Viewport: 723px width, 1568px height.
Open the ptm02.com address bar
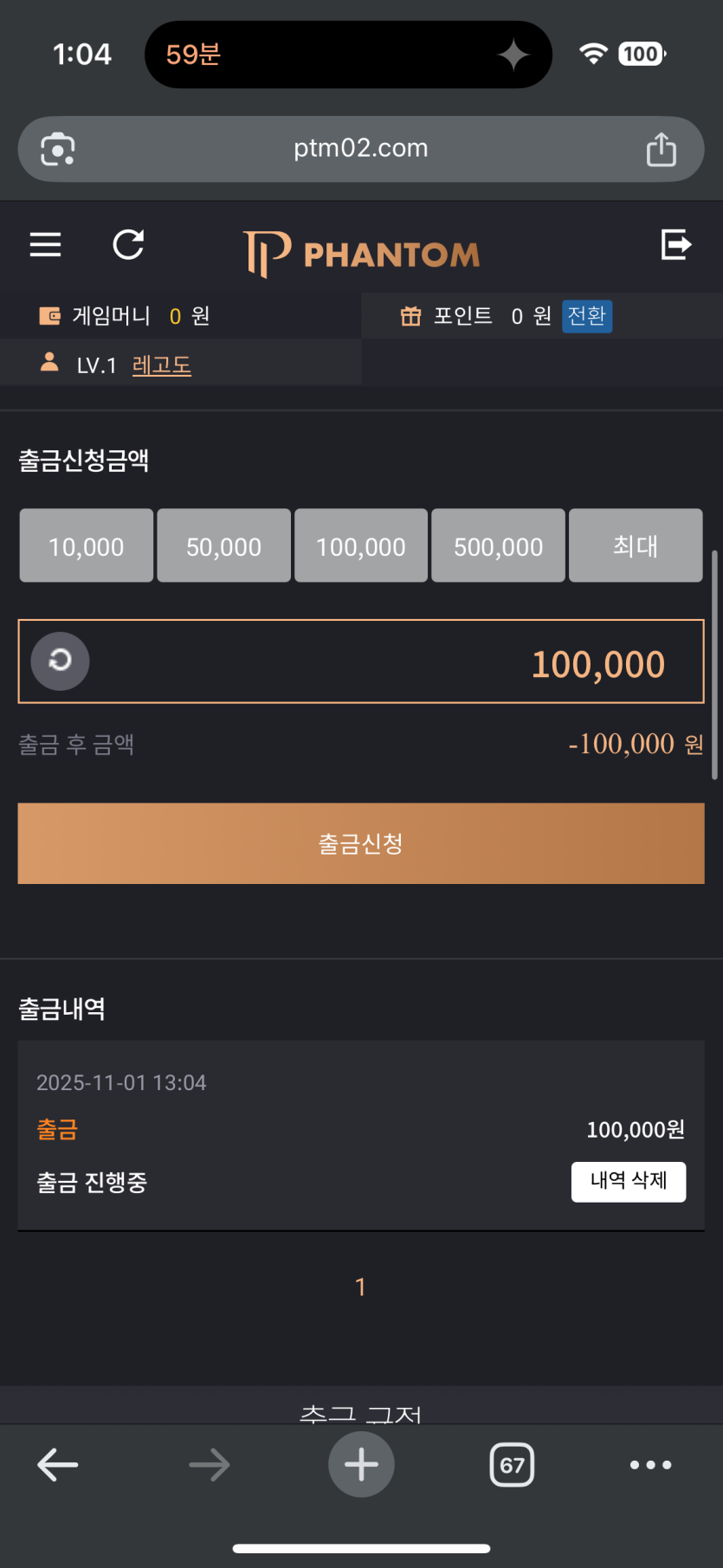(x=361, y=148)
